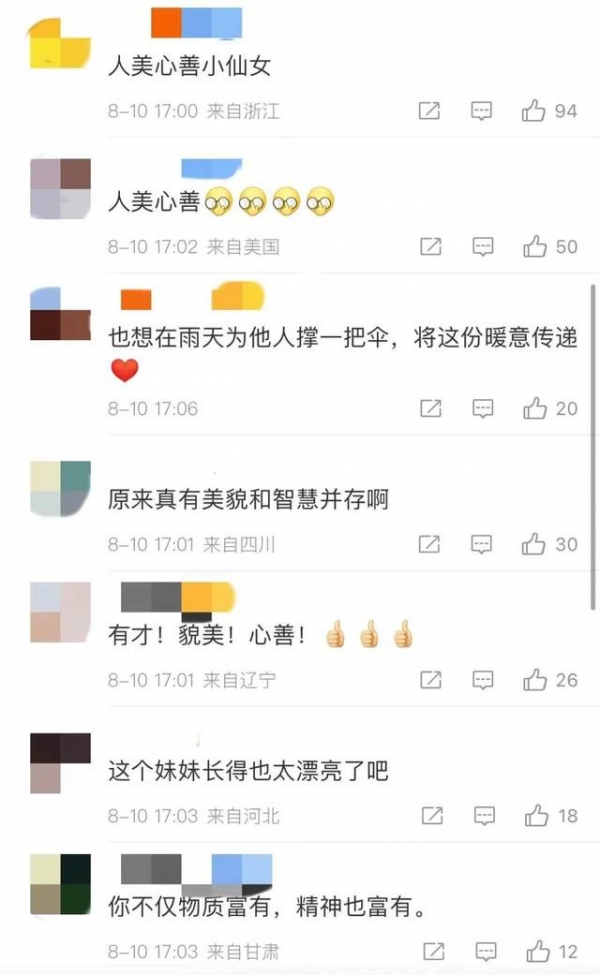Reply to the comment from 美国
The image size is (600, 975).
(x=482, y=245)
